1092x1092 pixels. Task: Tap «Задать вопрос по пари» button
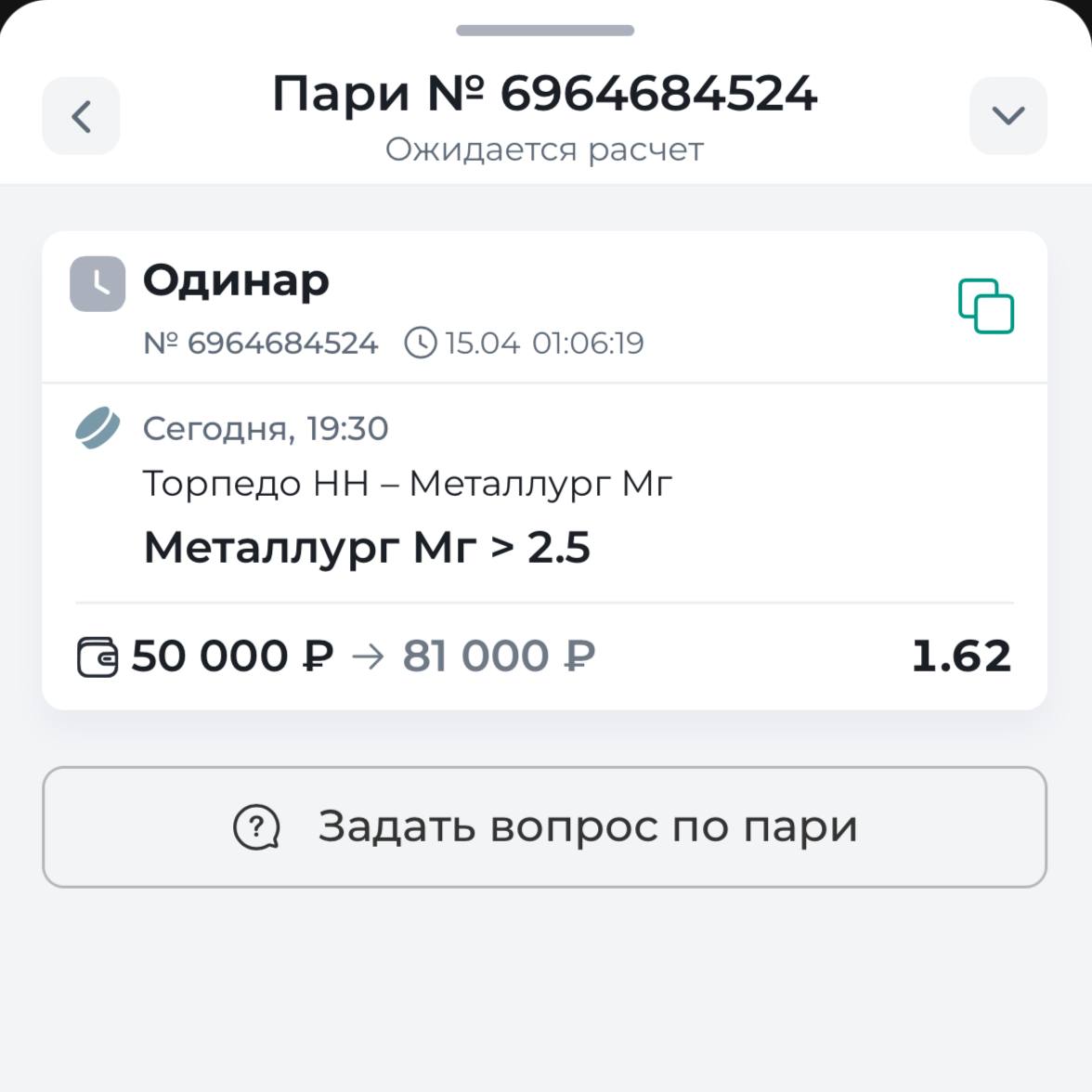544,826
